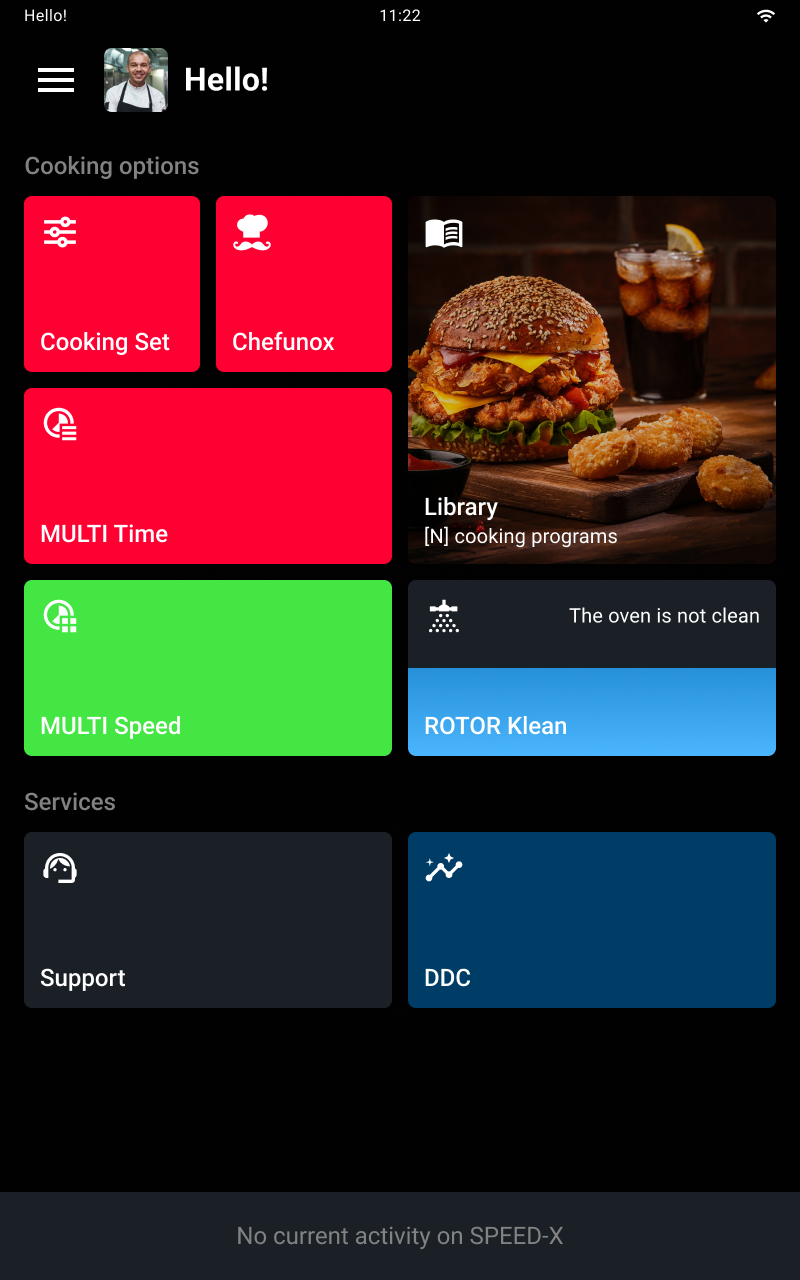Tap the chef profile picture
Viewport: 800px width, 1280px height.
click(136, 80)
